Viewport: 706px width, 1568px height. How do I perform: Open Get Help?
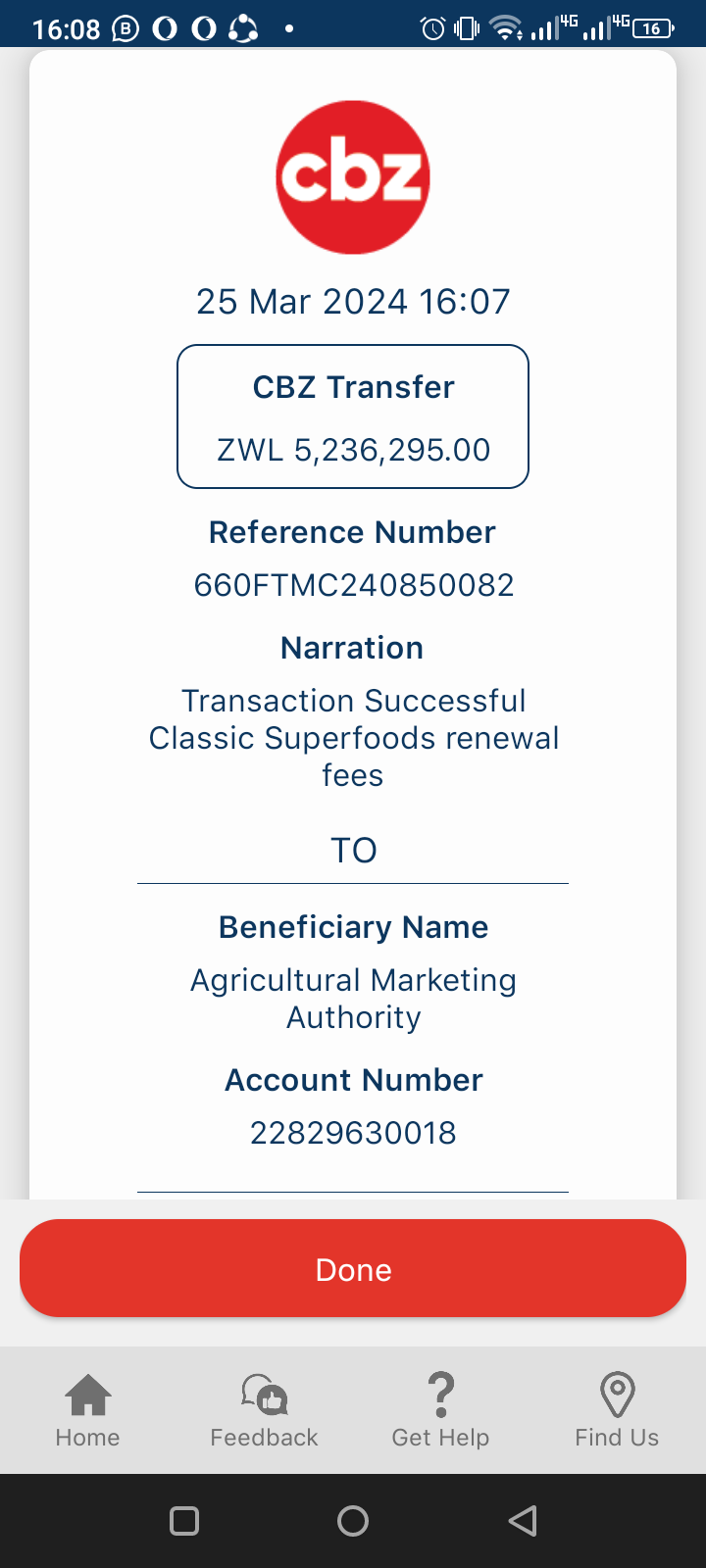[x=441, y=1411]
